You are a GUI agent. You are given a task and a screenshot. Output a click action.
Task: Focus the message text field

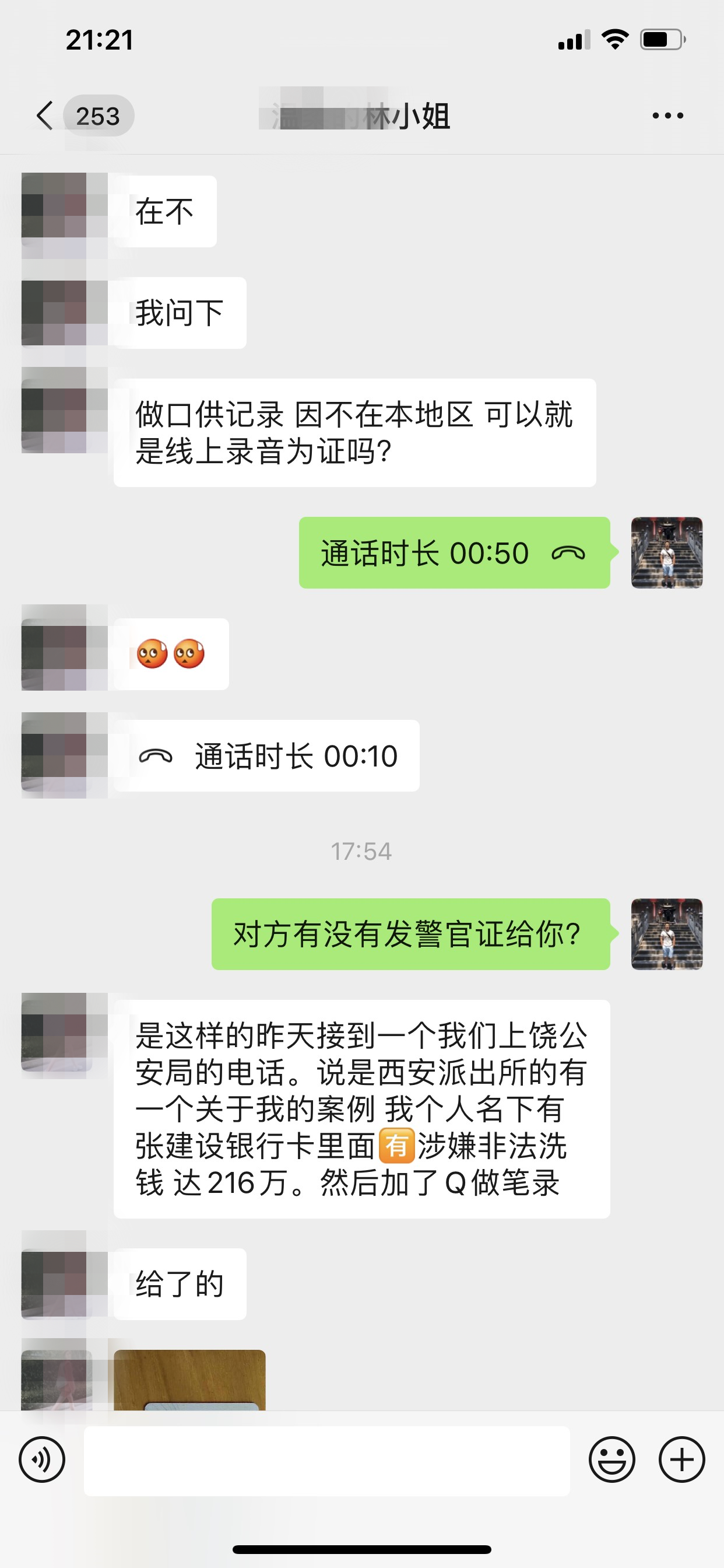326,1460
